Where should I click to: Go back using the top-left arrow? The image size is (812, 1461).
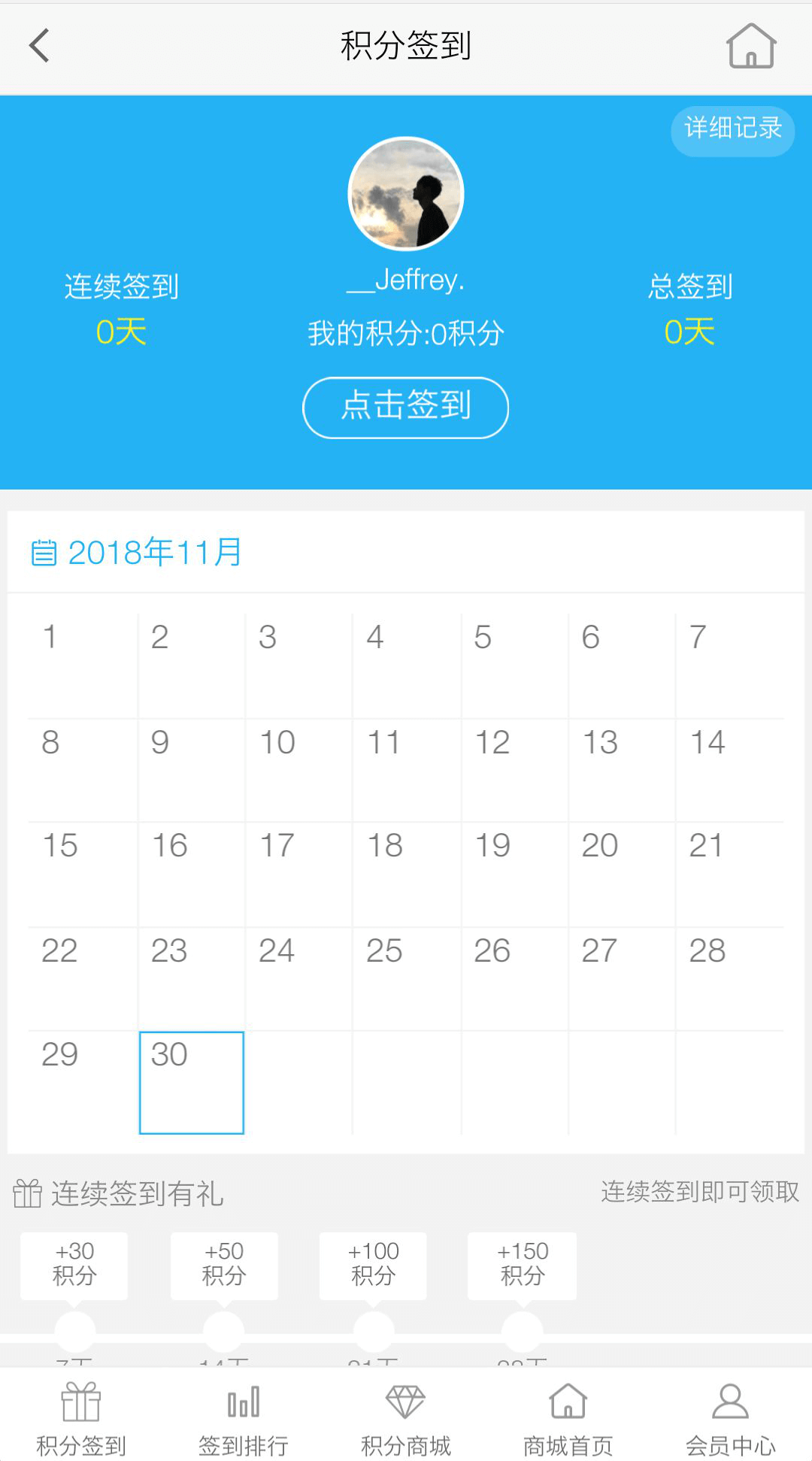tap(40, 46)
